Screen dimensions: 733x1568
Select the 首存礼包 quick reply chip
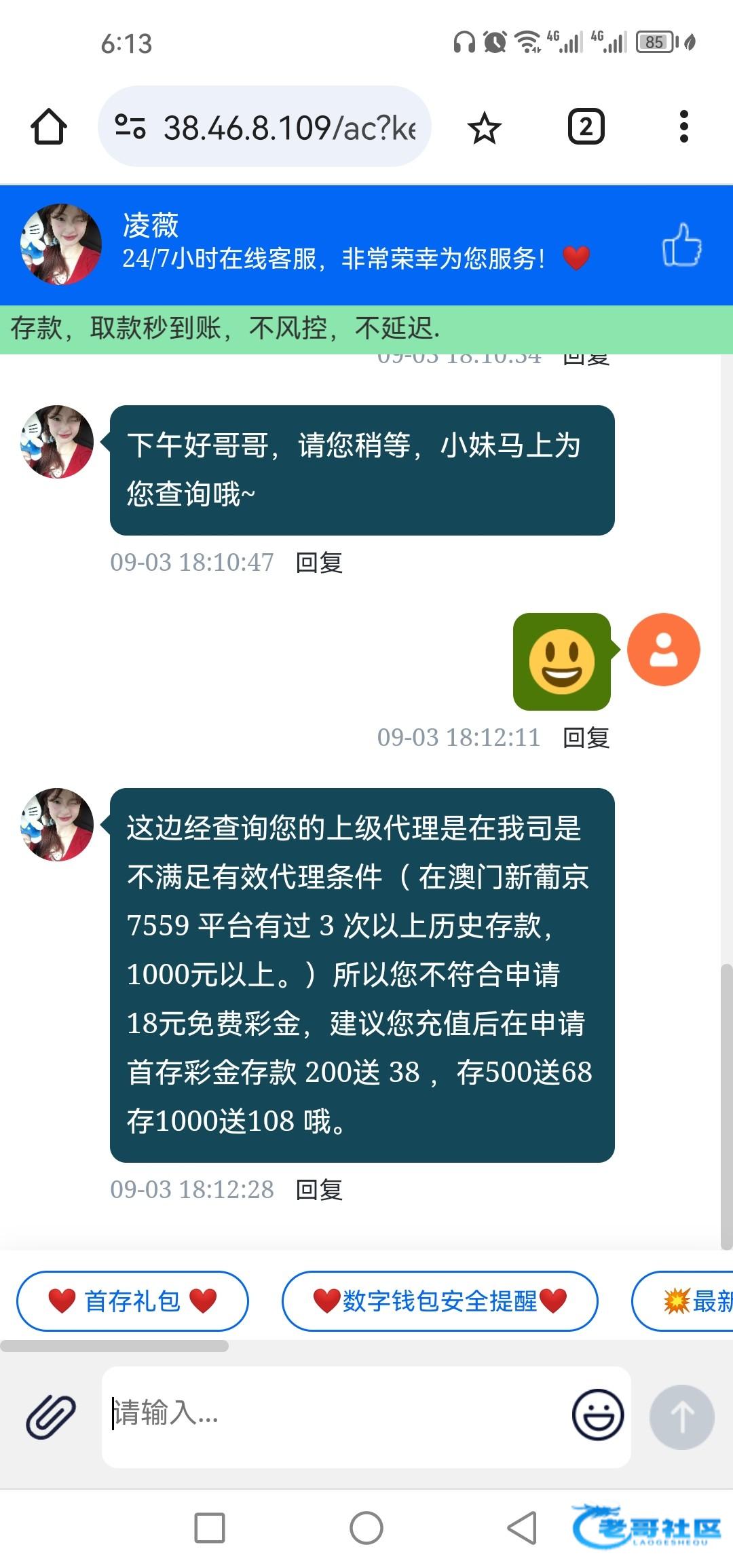point(132,1301)
